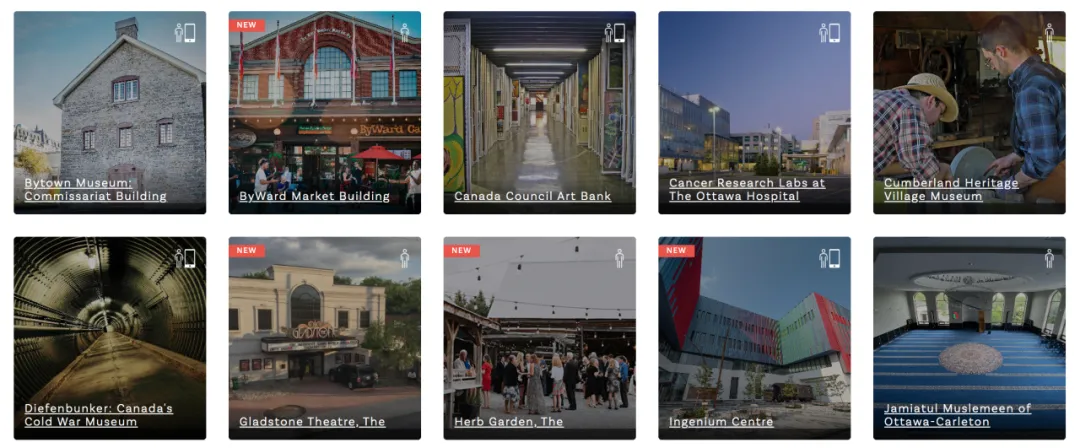View Cancer Research Labs at The Ottawa Hospital
Viewport: 1080px width, 448px height.
click(754, 112)
